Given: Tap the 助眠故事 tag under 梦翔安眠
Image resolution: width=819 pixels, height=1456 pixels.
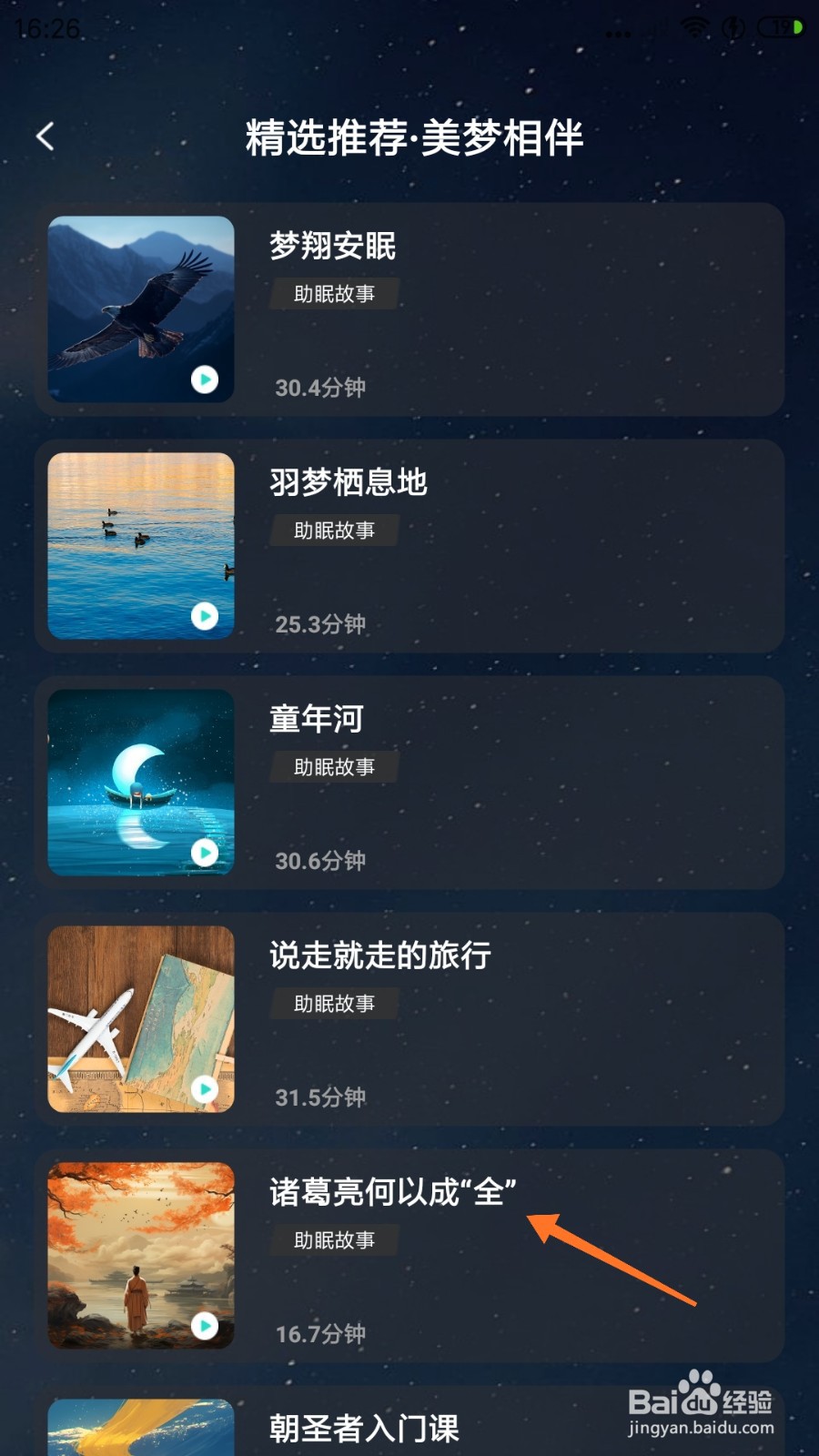Looking at the screenshot, I should 332,294.
